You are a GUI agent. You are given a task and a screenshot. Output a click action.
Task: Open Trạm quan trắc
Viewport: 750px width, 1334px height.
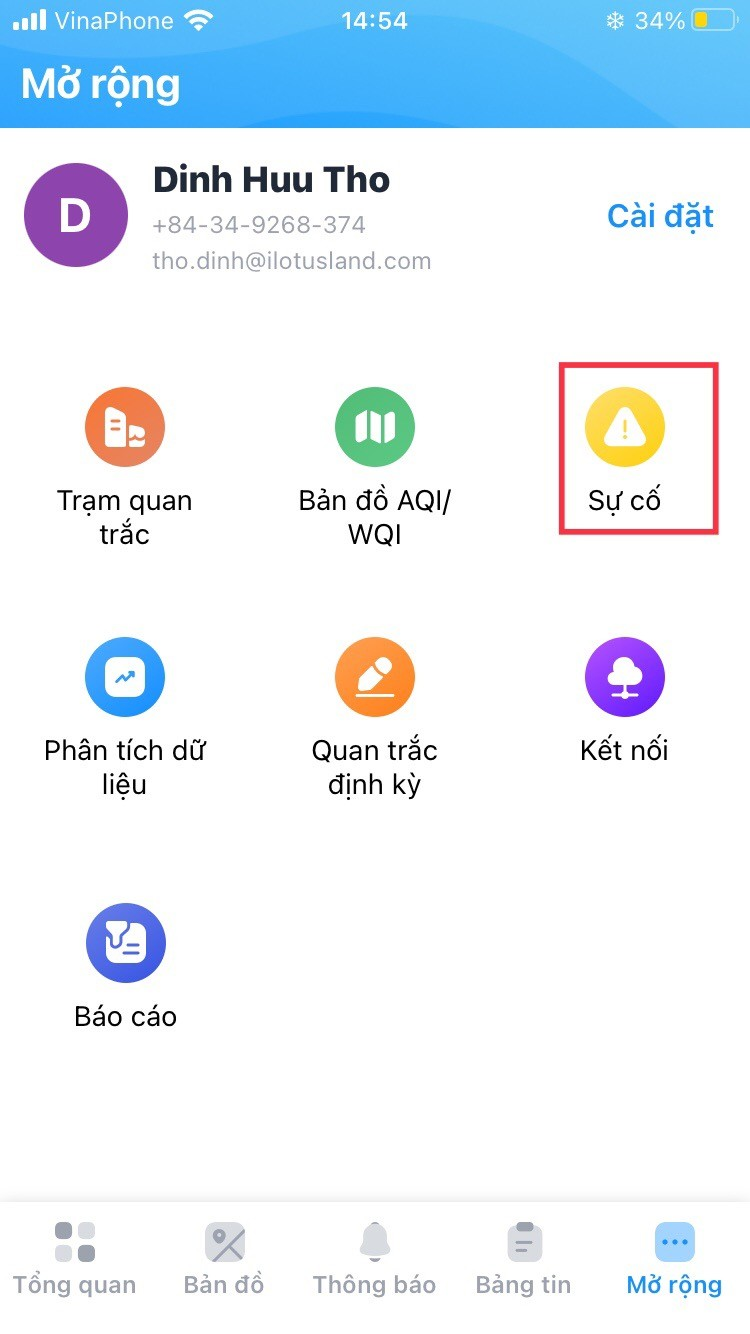(125, 467)
